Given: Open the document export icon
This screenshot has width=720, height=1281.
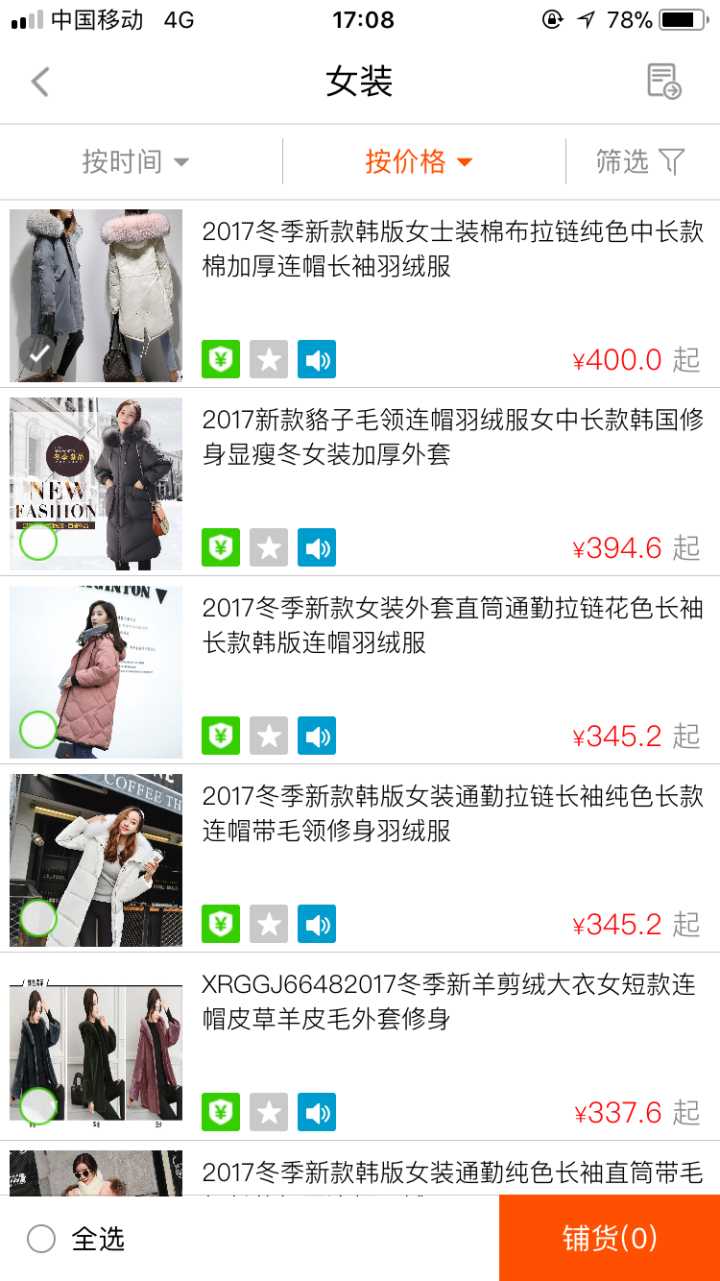Looking at the screenshot, I should pyautogui.click(x=663, y=81).
